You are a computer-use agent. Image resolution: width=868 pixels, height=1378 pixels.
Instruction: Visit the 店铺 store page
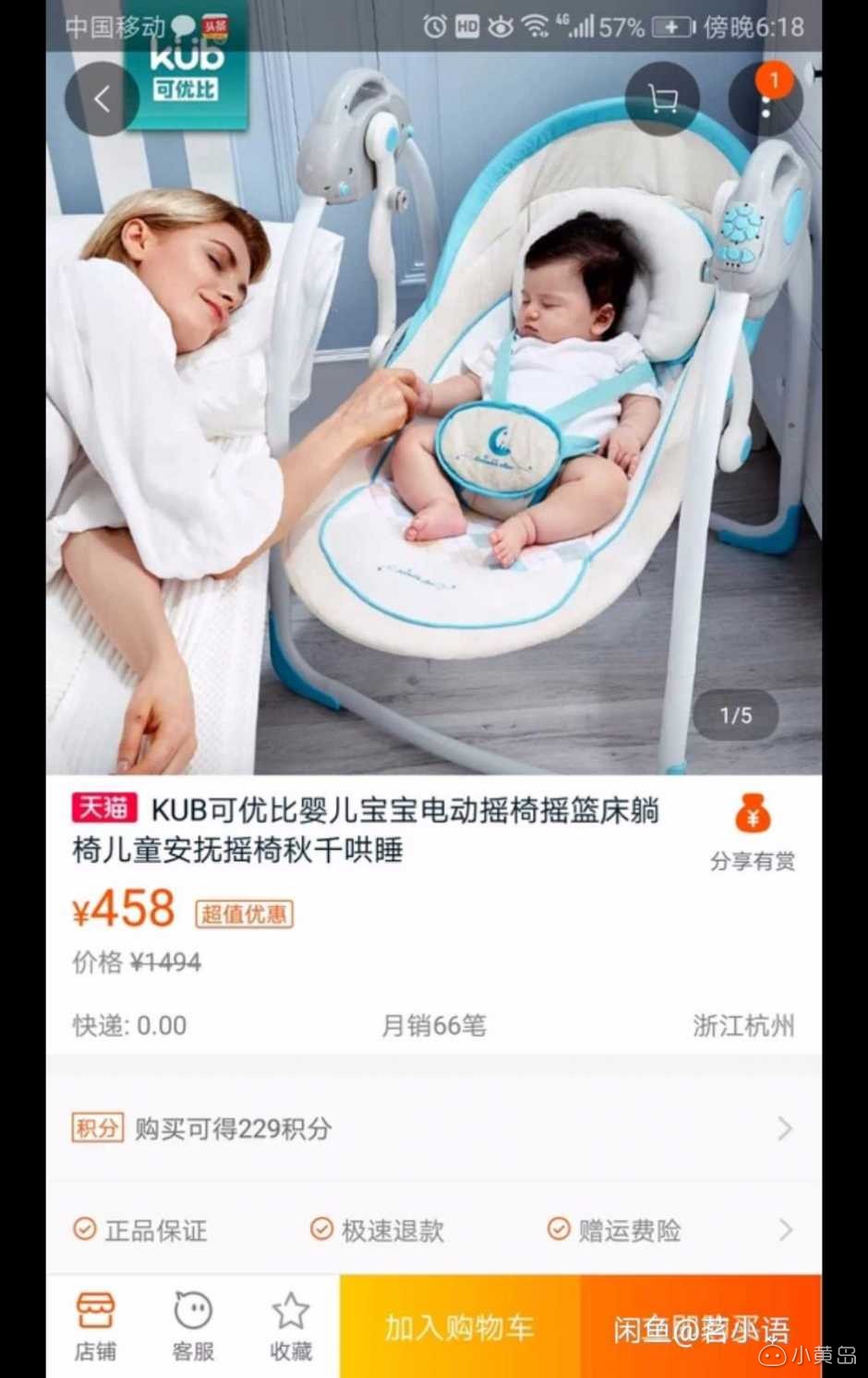click(x=95, y=1326)
